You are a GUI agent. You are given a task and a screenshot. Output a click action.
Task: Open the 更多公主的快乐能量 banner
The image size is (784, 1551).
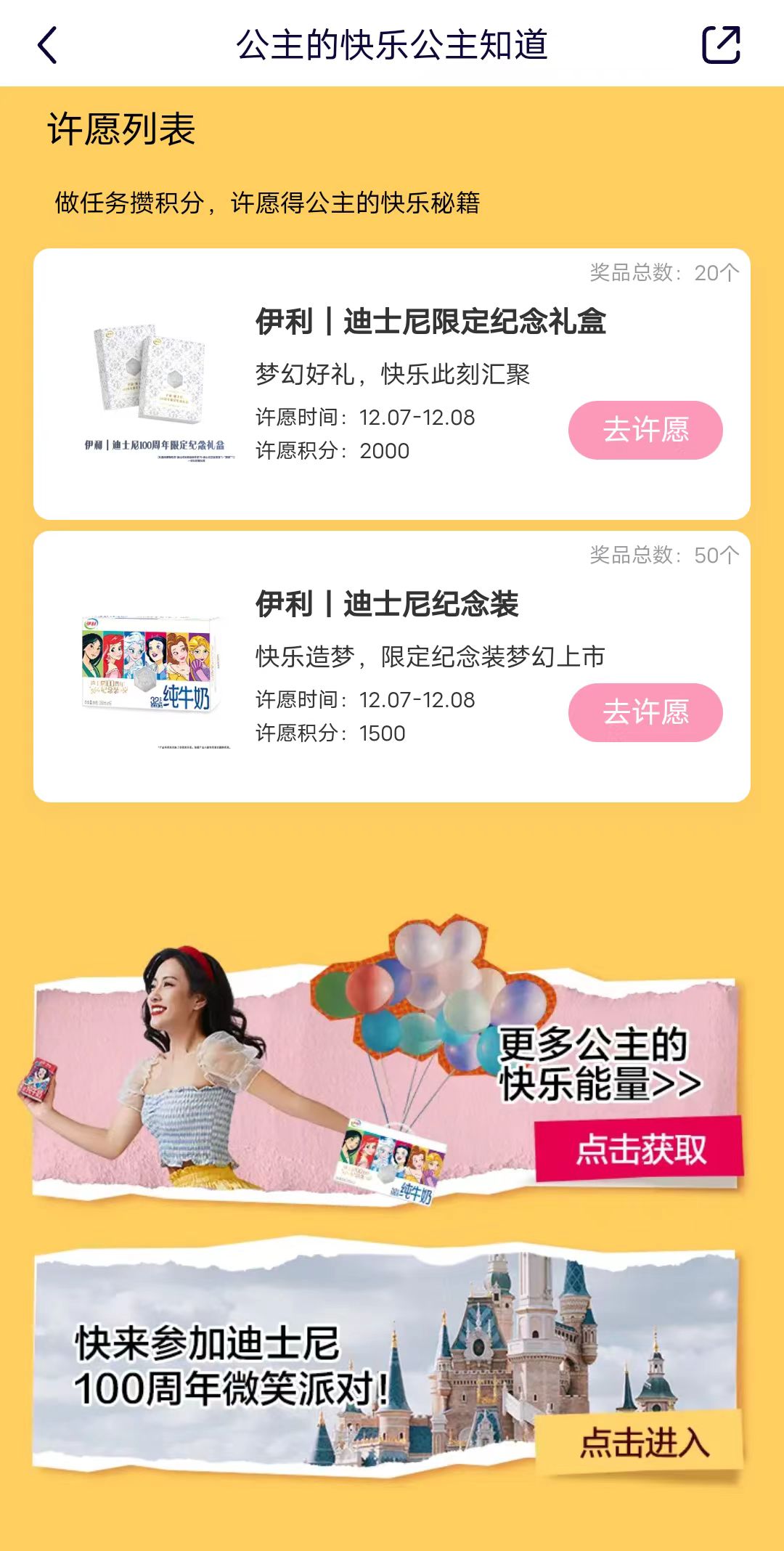click(x=639, y=1149)
